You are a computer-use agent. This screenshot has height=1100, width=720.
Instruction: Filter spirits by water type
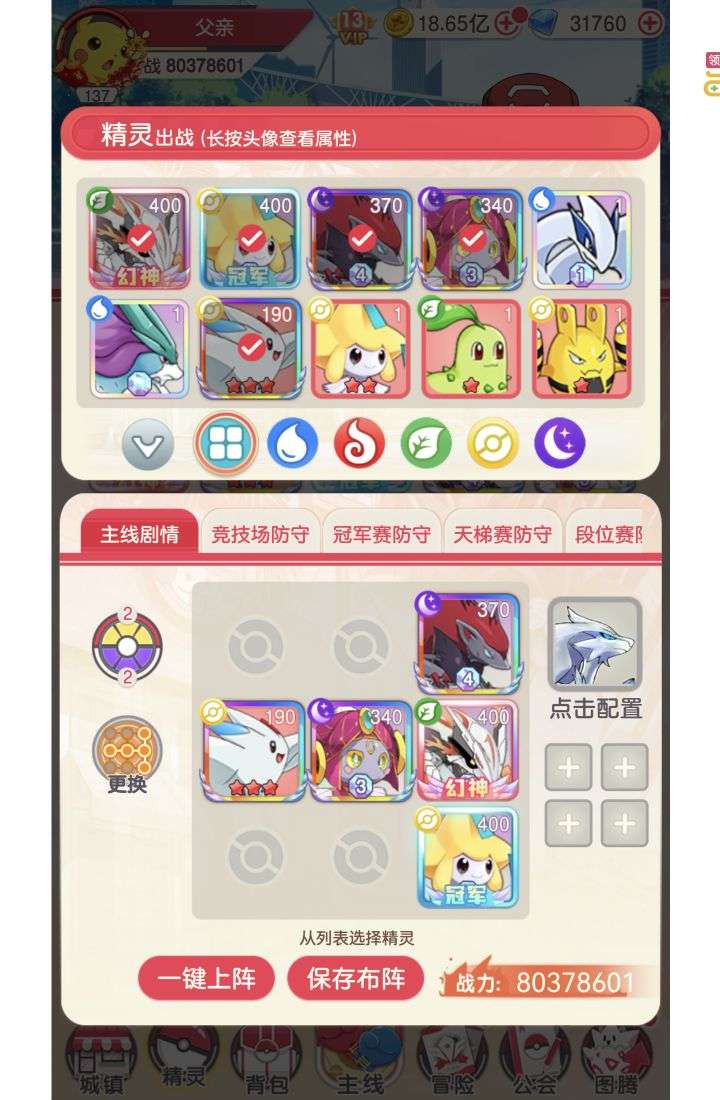[292, 443]
